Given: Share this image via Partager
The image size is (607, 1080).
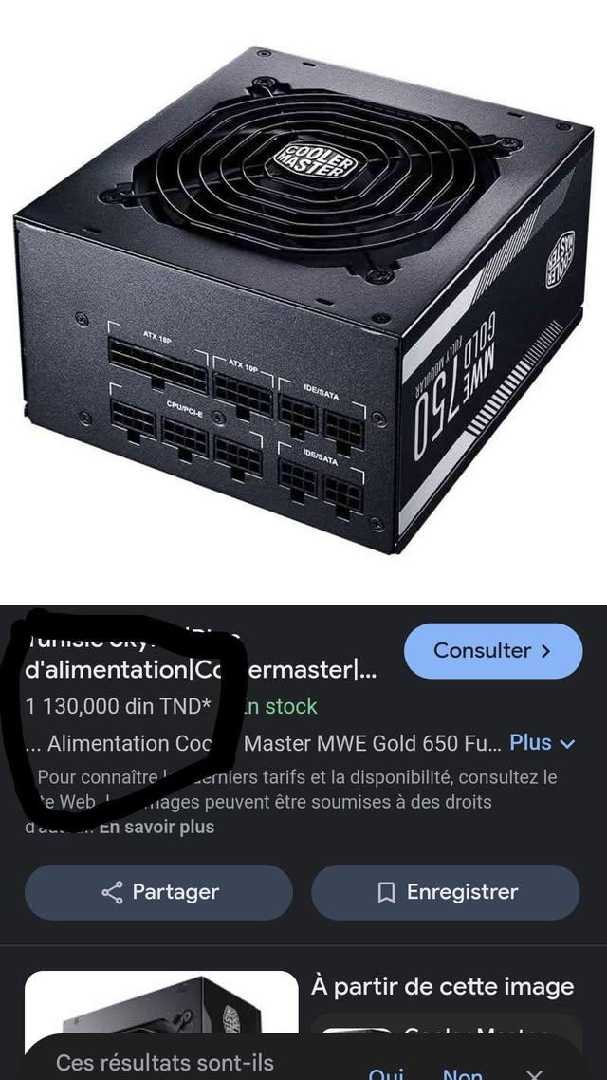Looking at the screenshot, I should point(159,892).
